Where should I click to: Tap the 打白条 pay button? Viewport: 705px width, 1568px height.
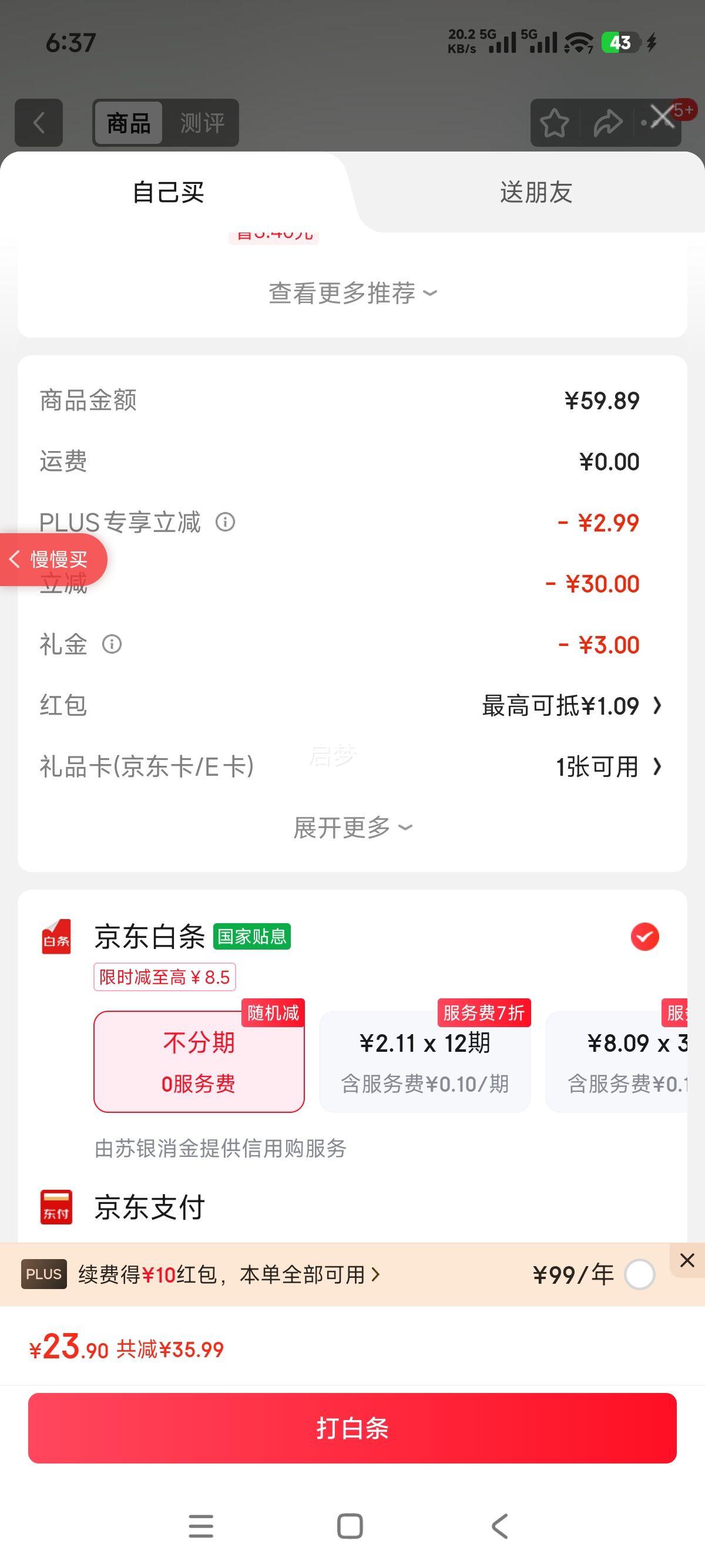pyautogui.click(x=352, y=1428)
